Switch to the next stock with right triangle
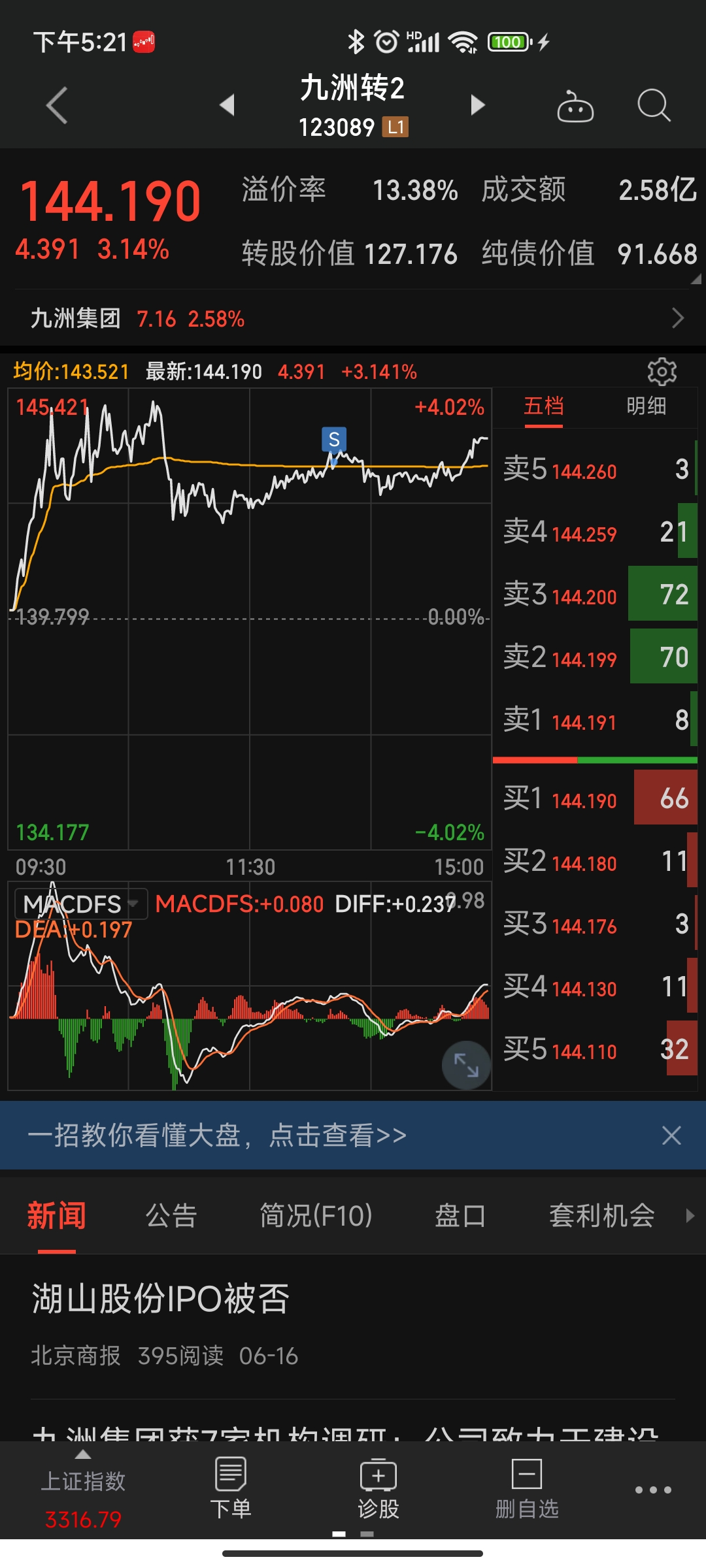 click(478, 105)
